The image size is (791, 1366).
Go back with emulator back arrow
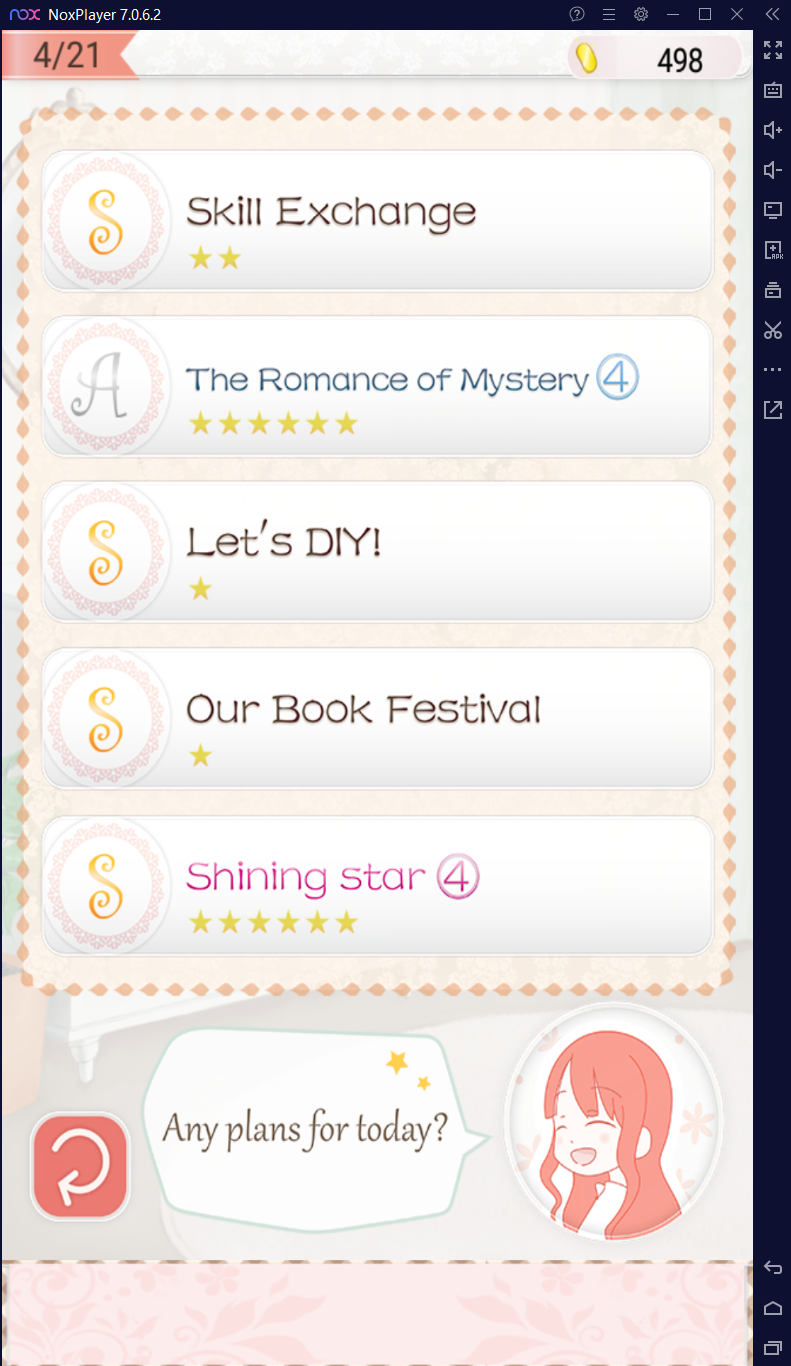click(x=772, y=1268)
